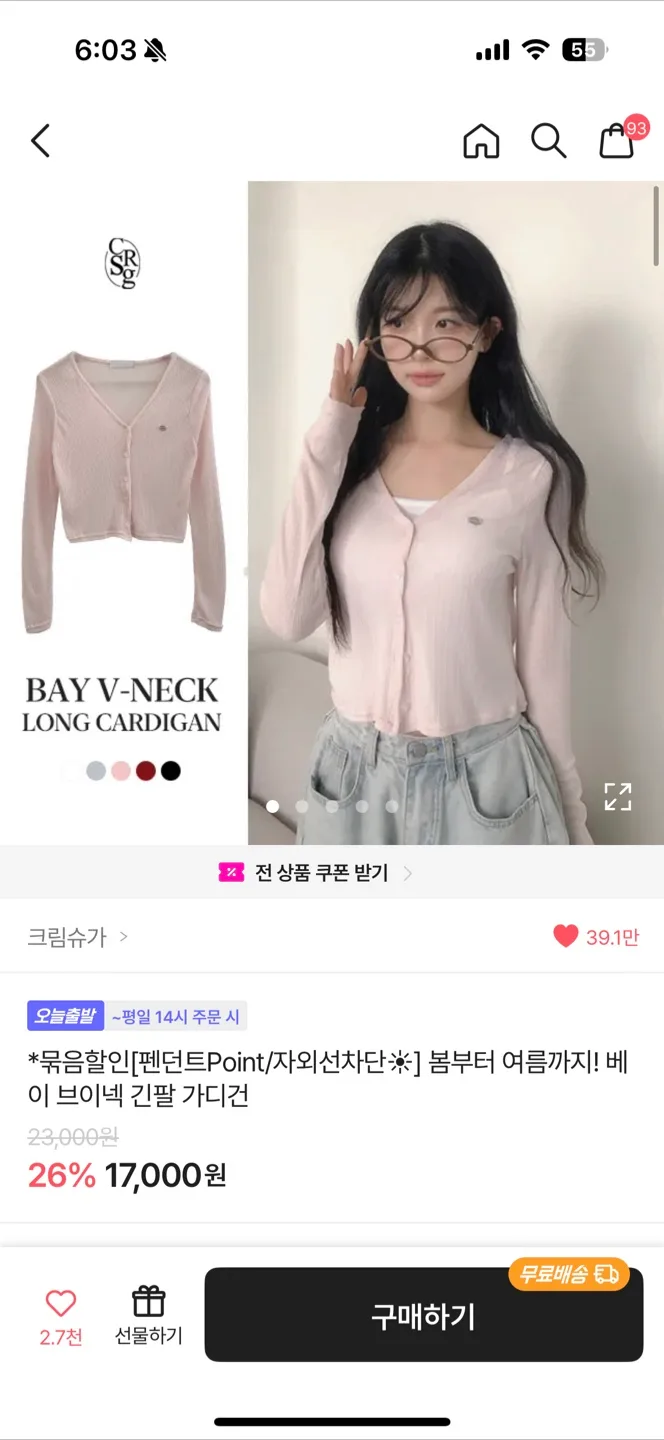Open the home icon
The height and width of the screenshot is (1440, 664).
coord(481,141)
